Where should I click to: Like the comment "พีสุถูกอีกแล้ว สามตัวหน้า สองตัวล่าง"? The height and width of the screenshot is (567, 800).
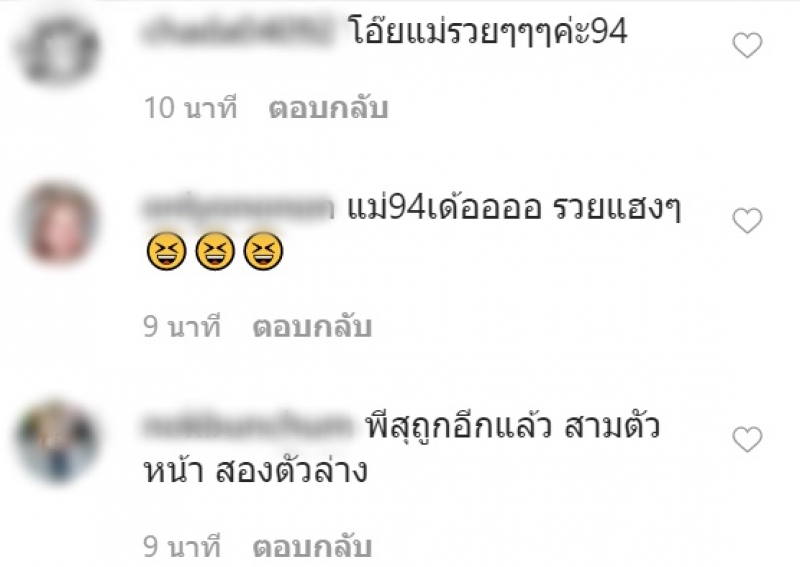point(747,438)
